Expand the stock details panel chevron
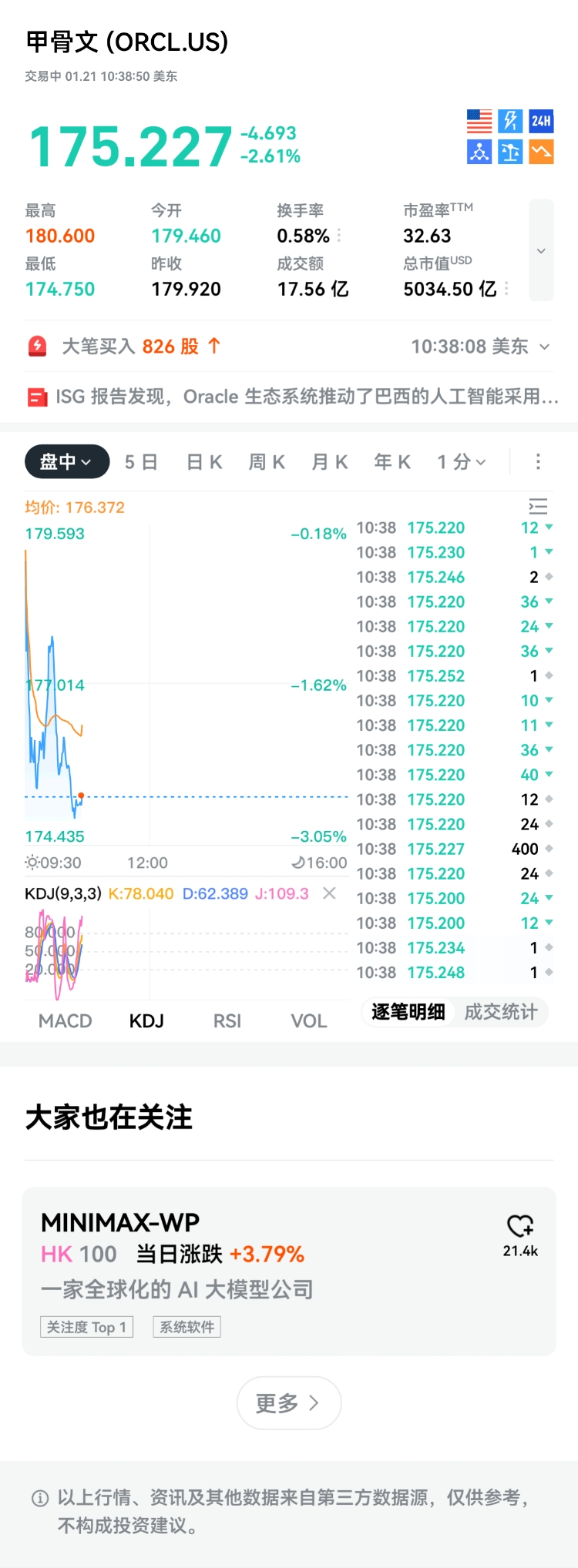 coord(541,250)
